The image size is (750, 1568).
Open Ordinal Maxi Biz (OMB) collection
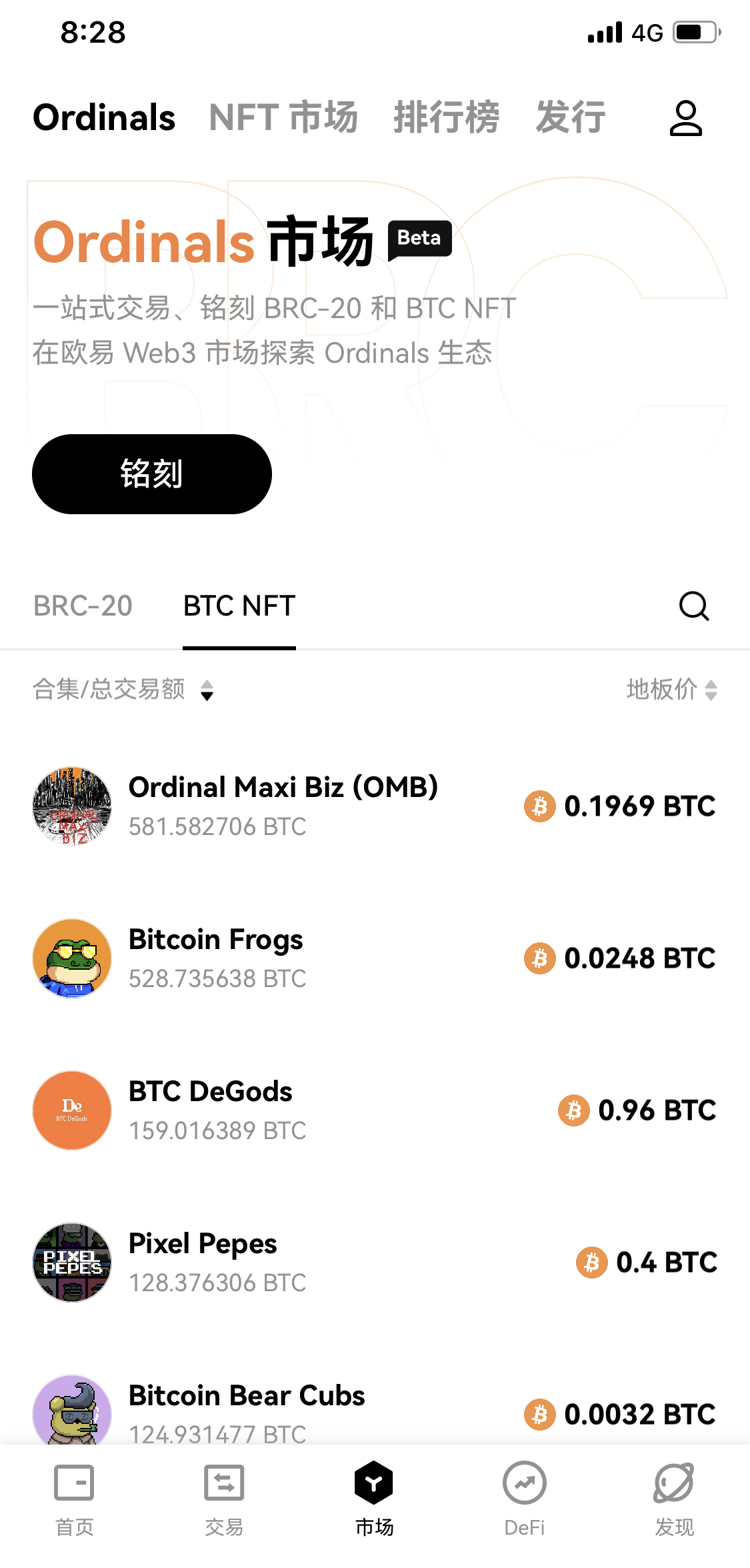[283, 806]
